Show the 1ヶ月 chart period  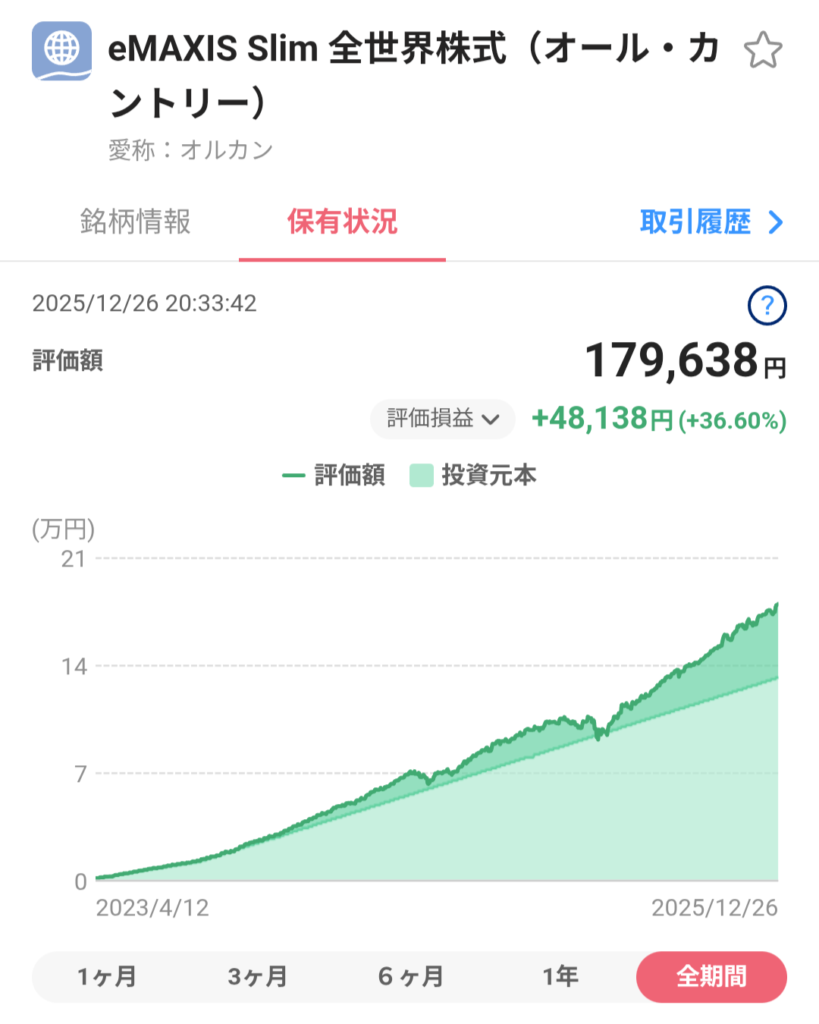(x=106, y=976)
